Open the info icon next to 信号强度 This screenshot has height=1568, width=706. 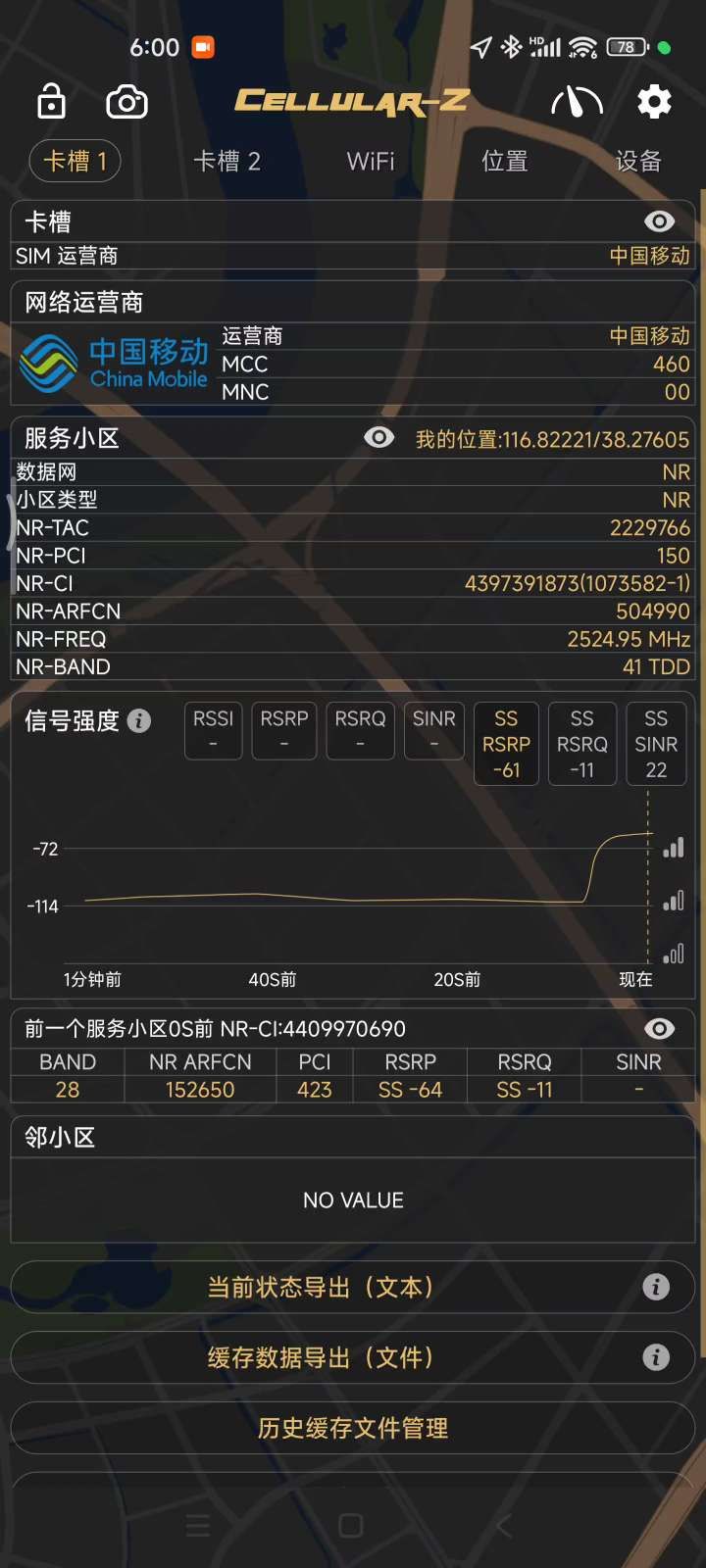139,721
